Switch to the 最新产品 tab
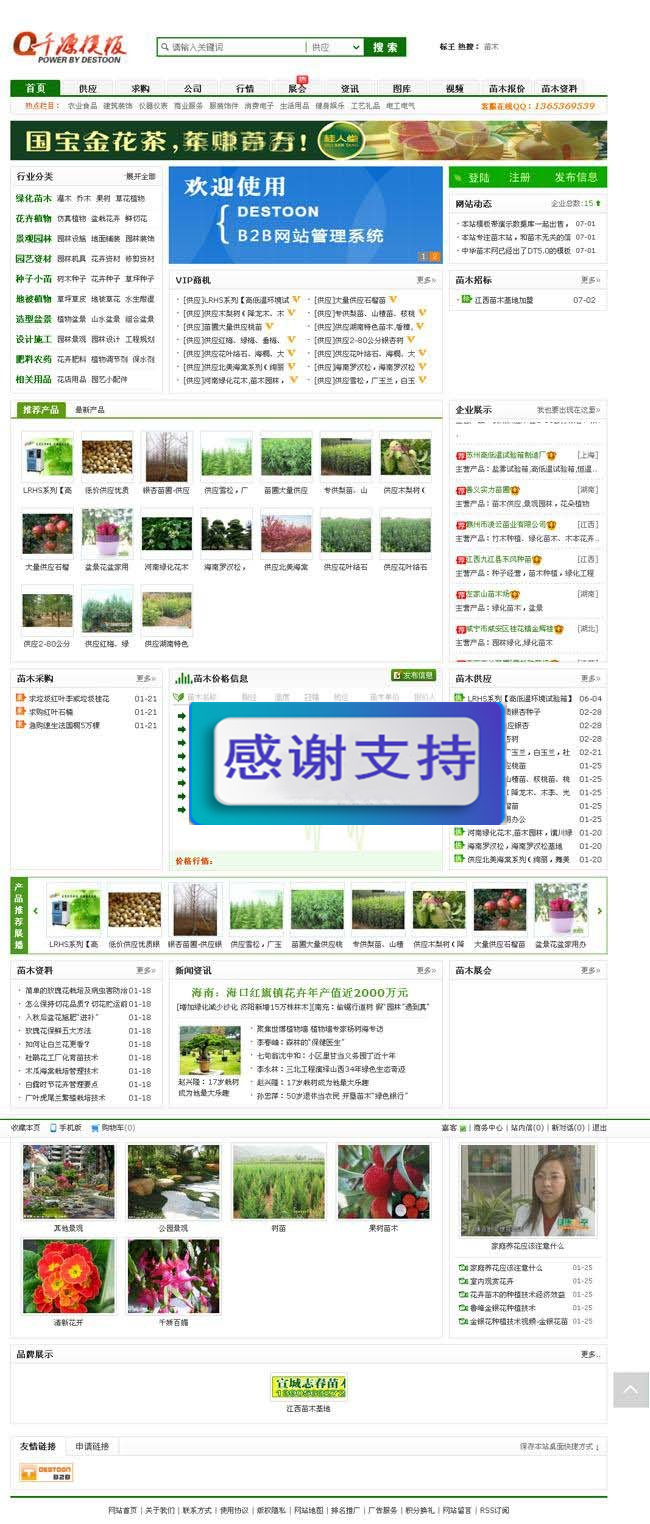This screenshot has width=650, height=1524. [90, 410]
